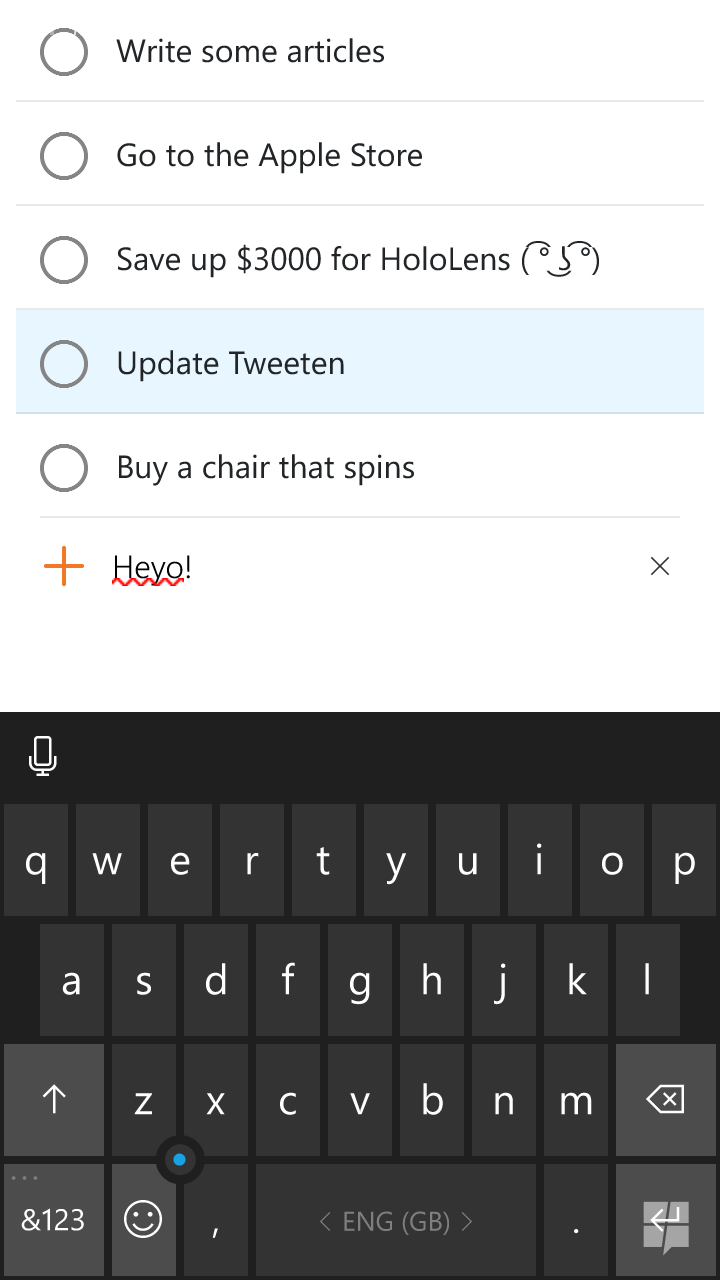Mark "Write some articles" as complete
The height and width of the screenshot is (1280, 720).
[64, 51]
